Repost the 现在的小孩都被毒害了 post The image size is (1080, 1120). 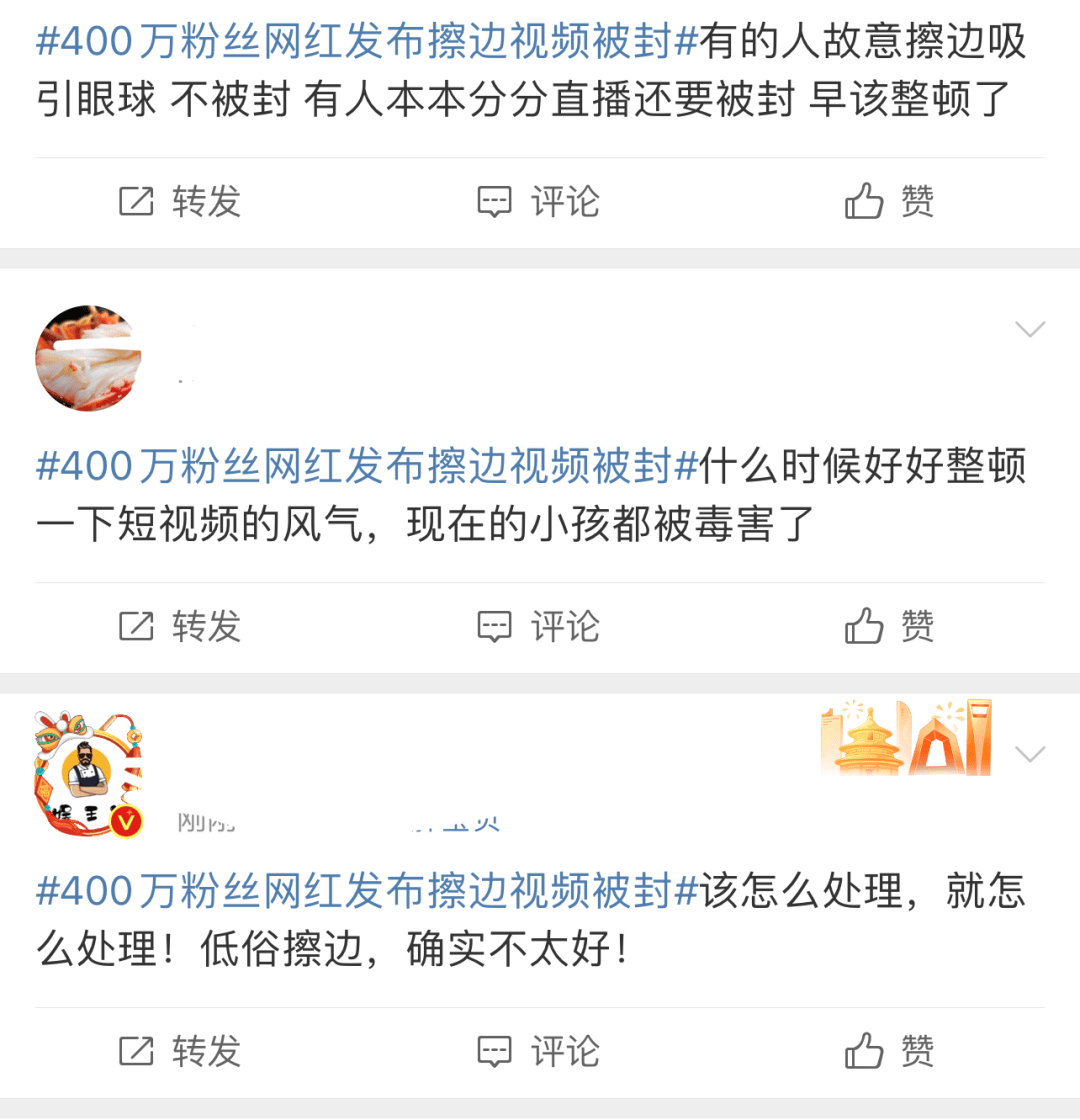pyautogui.click(x=180, y=627)
